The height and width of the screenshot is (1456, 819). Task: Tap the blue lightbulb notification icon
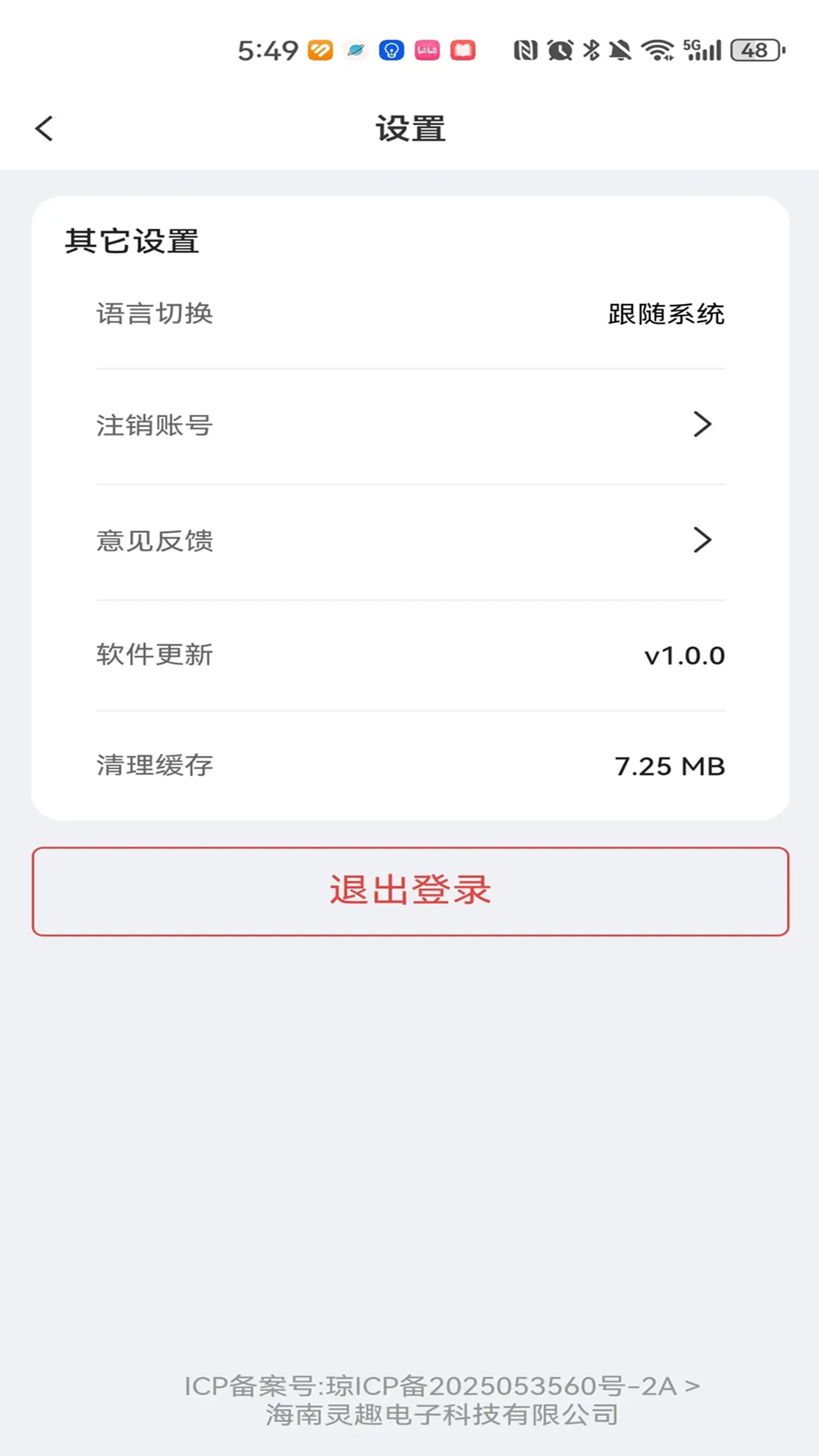(x=391, y=49)
